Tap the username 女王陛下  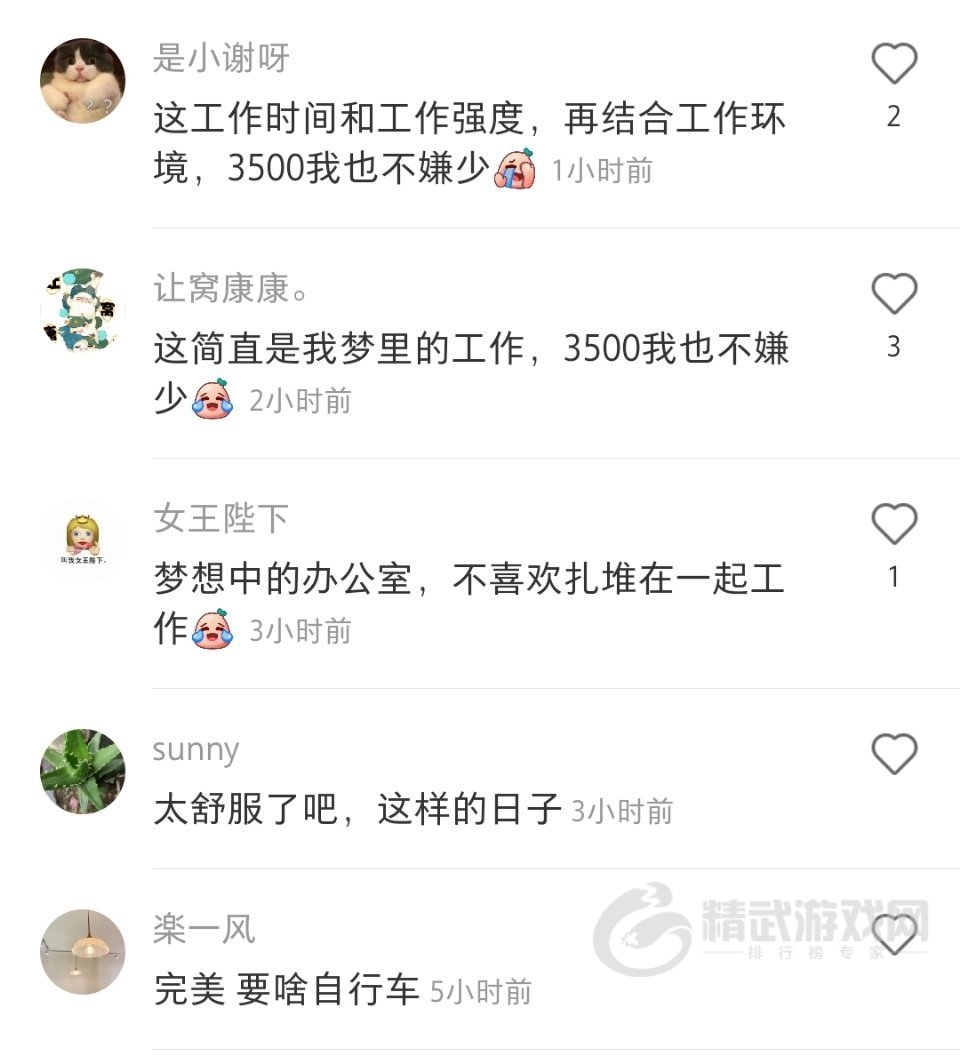[x=221, y=518]
